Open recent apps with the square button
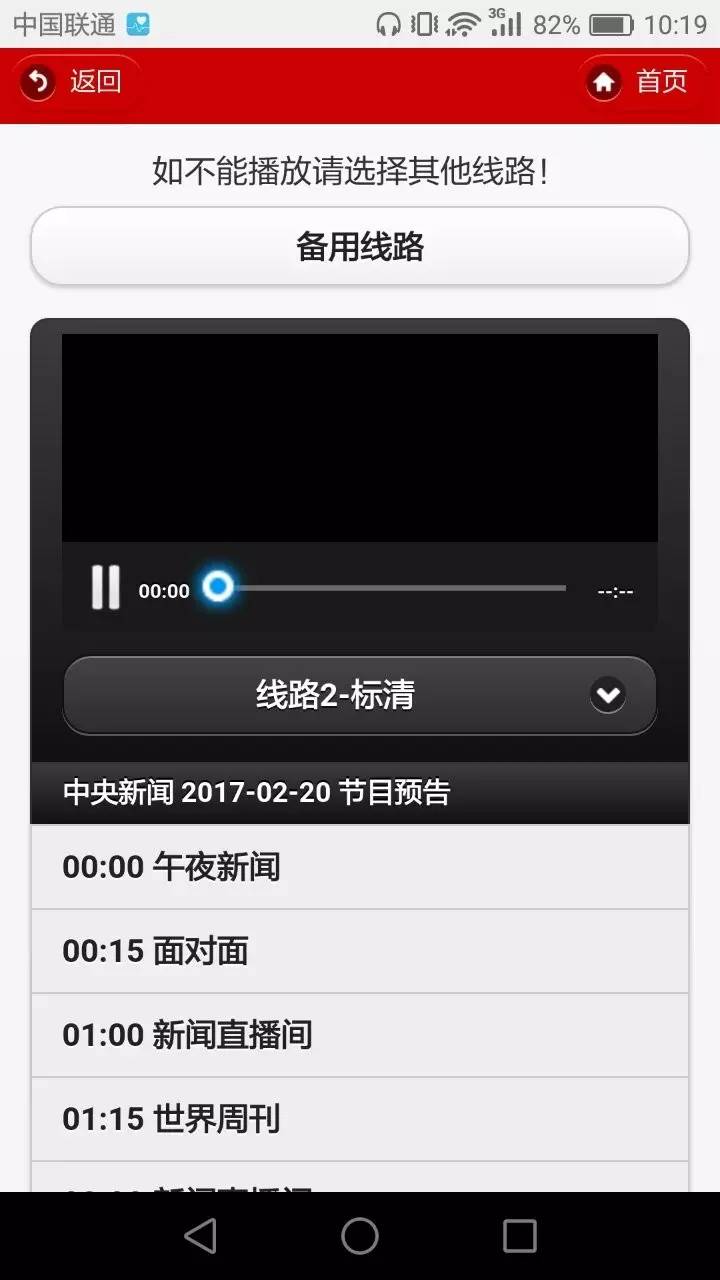720x1280 pixels. pyautogui.click(x=519, y=1236)
